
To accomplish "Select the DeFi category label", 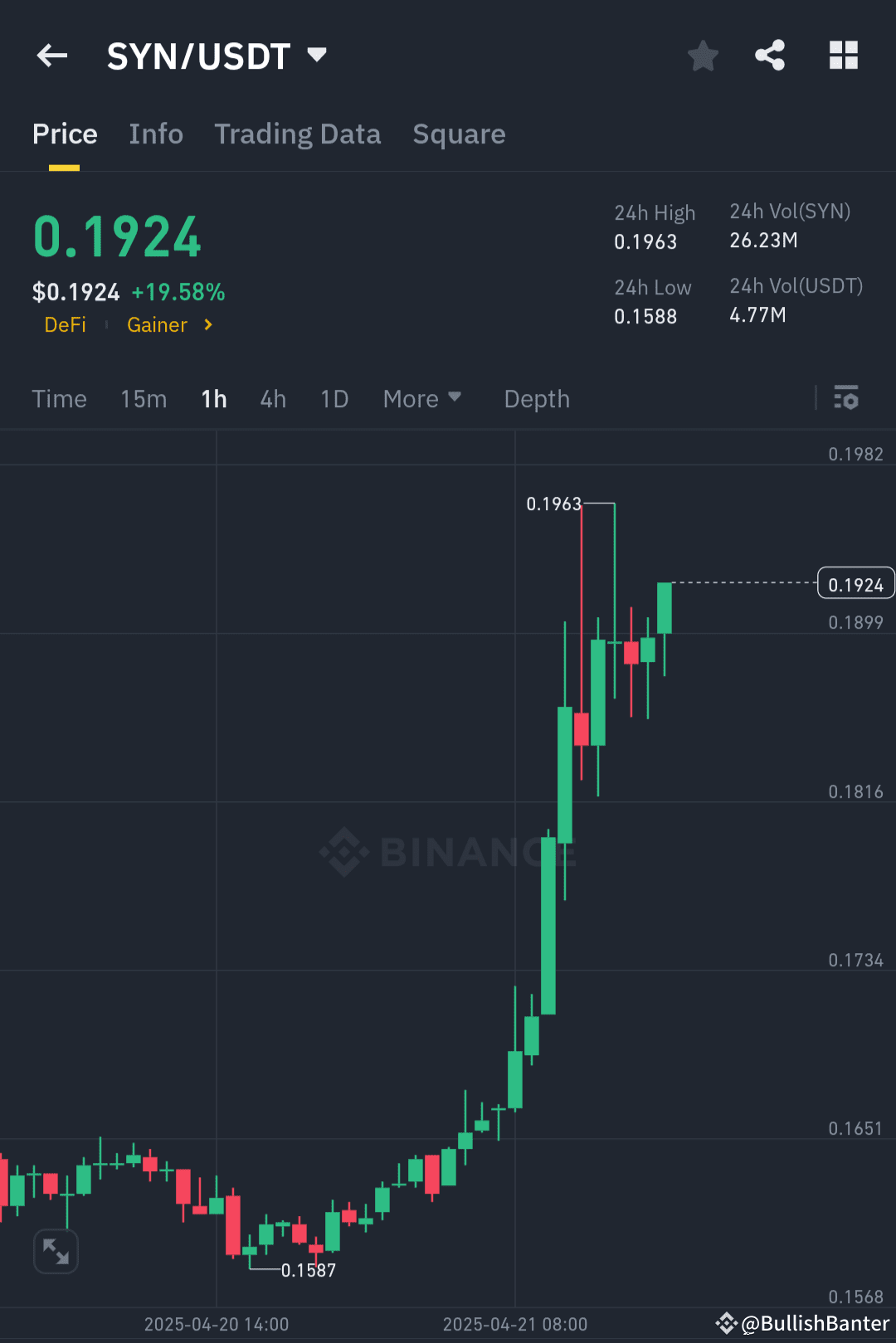I will click(66, 325).
